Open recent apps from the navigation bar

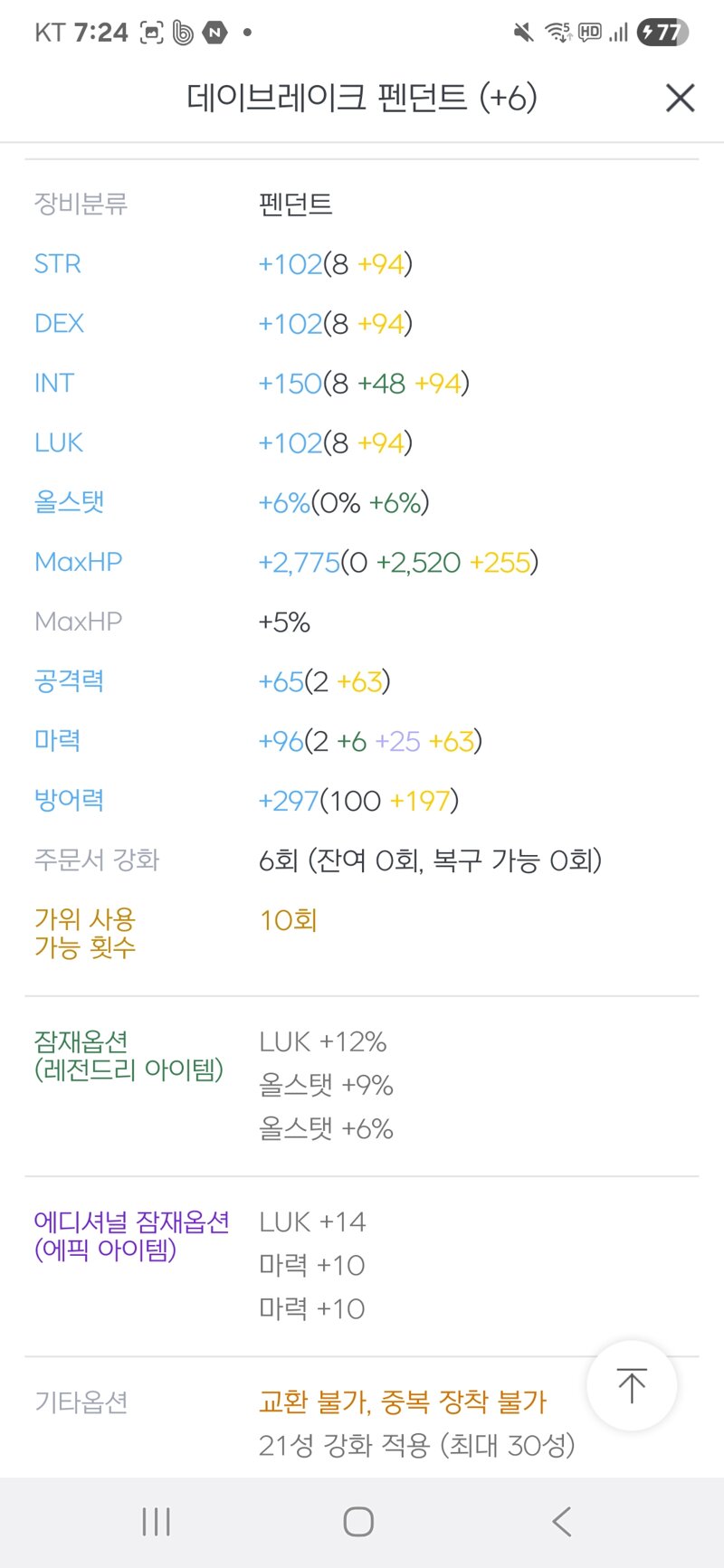pos(156,1522)
